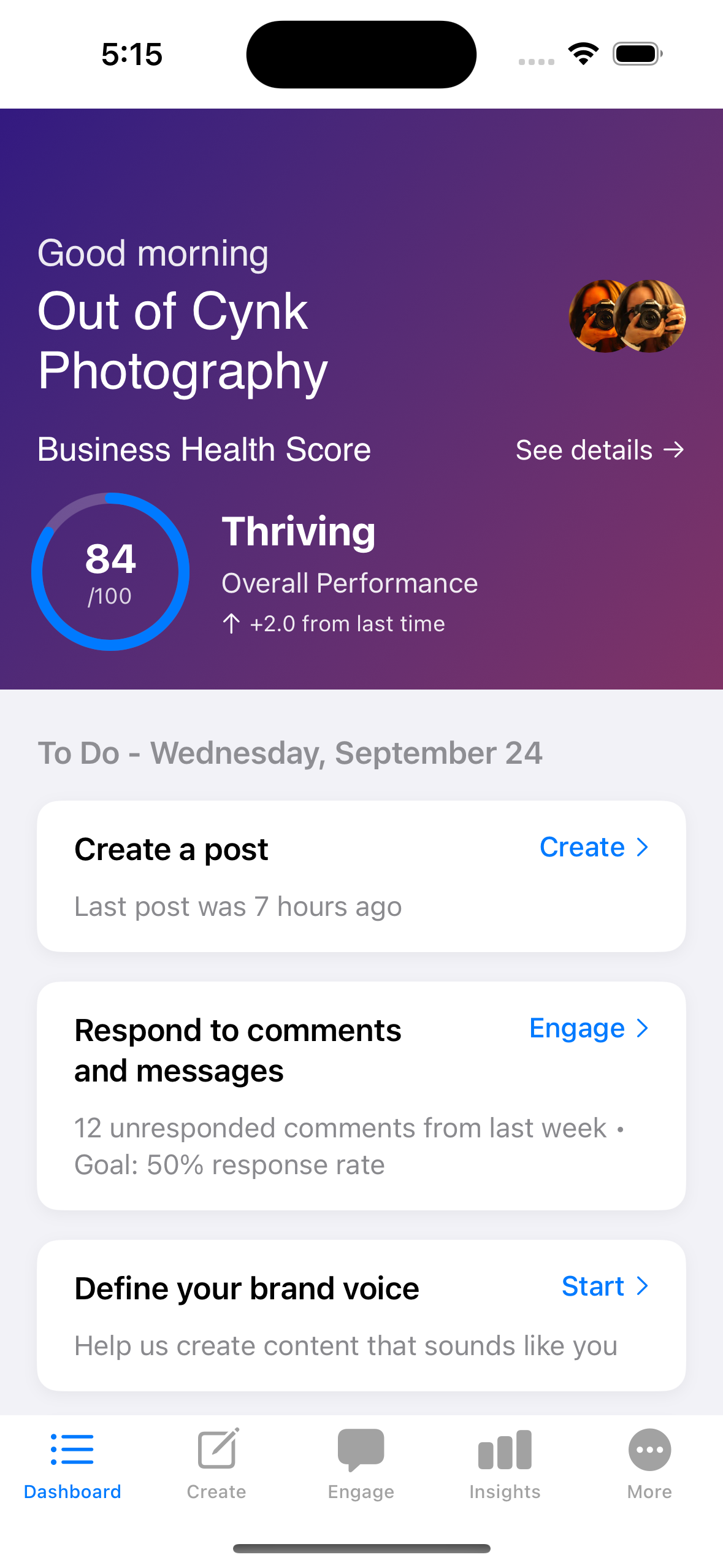Start defining your brand voice
The height and width of the screenshot is (1568, 723).
(x=605, y=1286)
